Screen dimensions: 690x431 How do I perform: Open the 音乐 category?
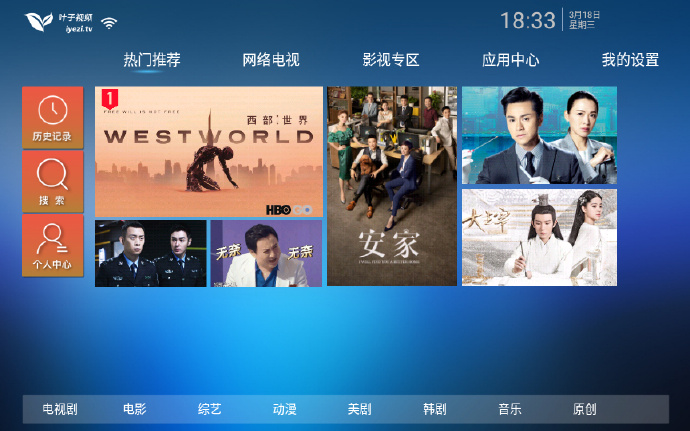tap(510, 409)
